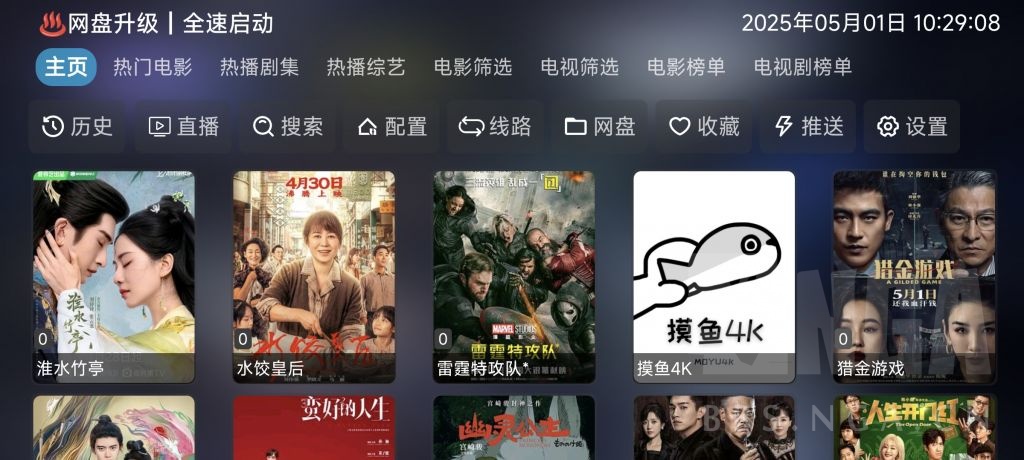Image resolution: width=1024 pixels, height=460 pixels.
Task: Switch to the 热播剧集 tab
Action: point(259,67)
